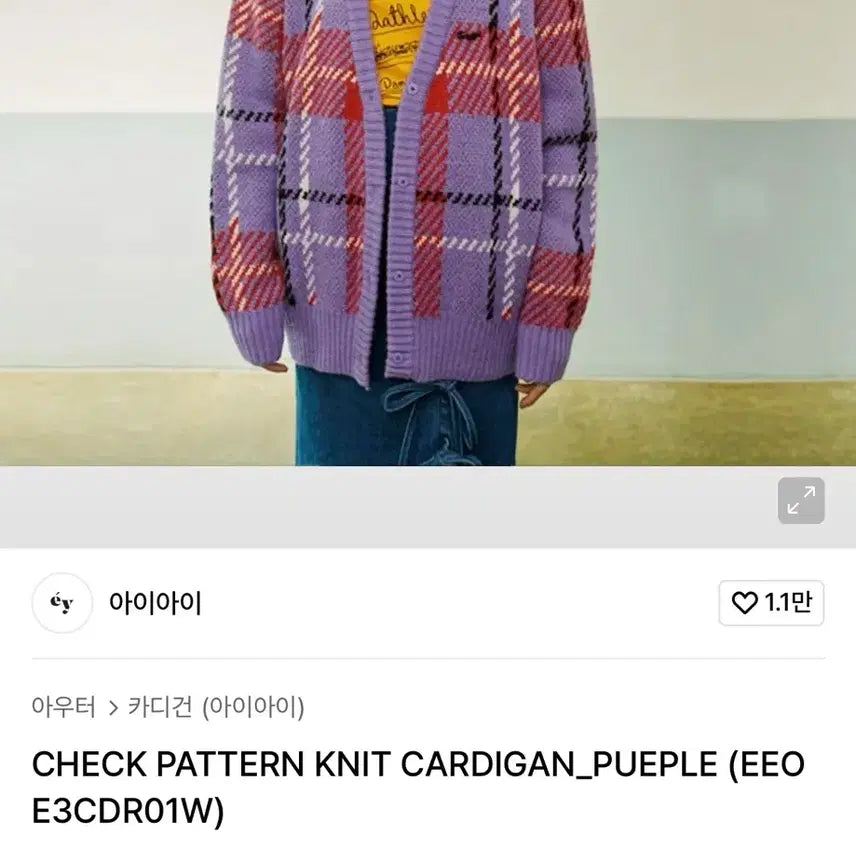Viewport: 856px width, 856px height.
Task: Like the 아이아이 brand with 1.1만 hearts
Action: [x=771, y=603]
